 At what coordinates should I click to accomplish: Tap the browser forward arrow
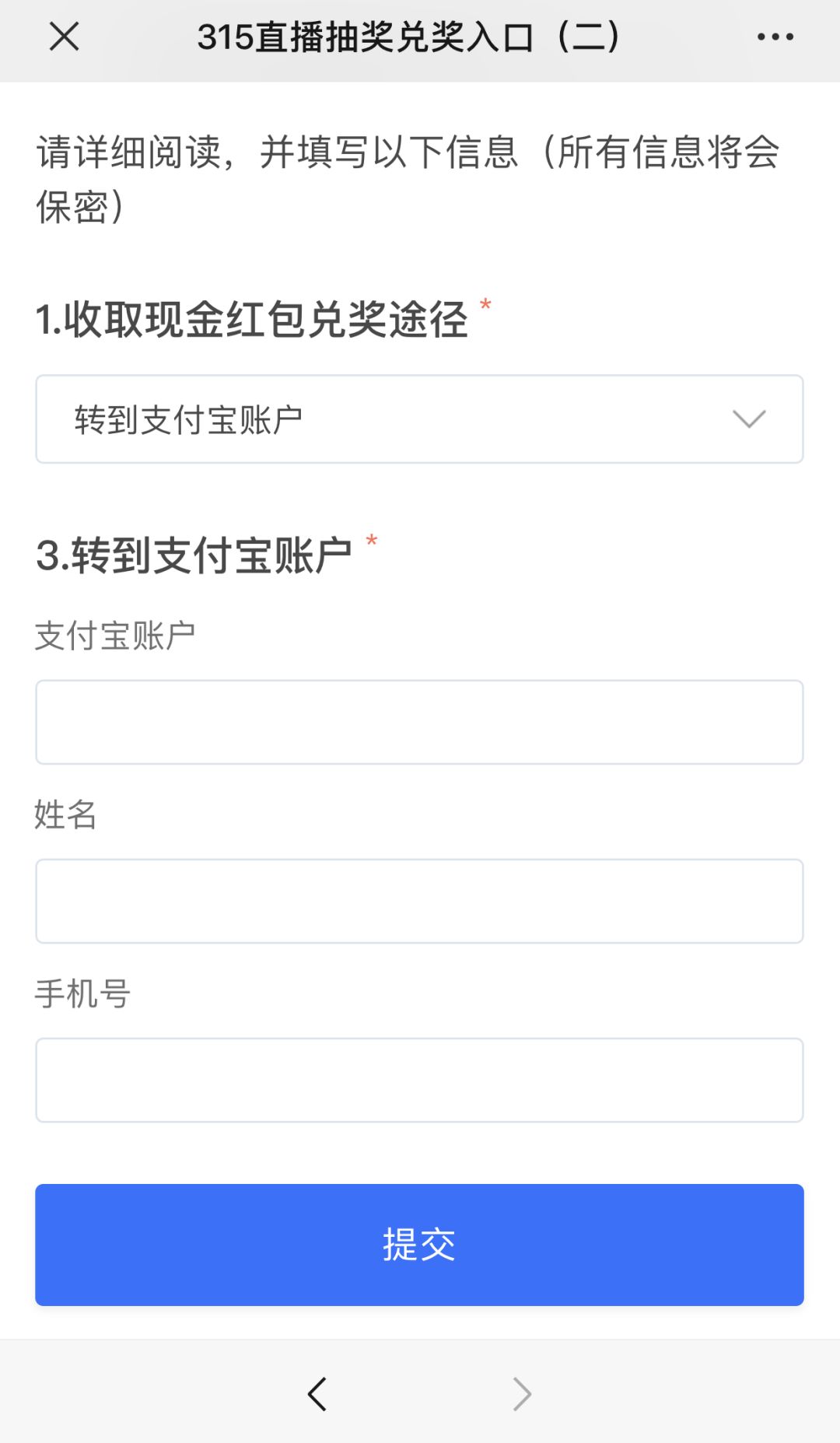coord(522,1394)
